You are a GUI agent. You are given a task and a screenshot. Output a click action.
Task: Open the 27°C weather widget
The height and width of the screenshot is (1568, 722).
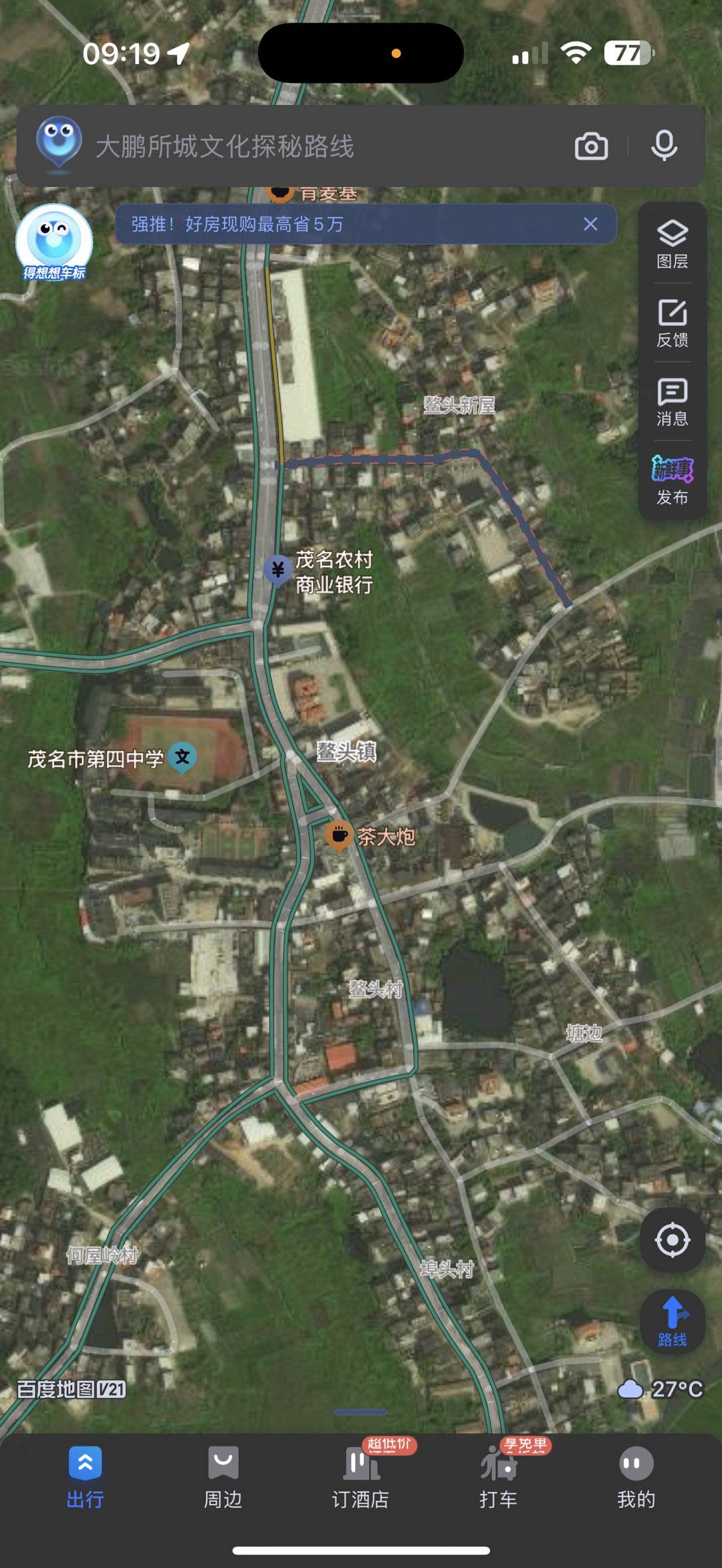660,1390
